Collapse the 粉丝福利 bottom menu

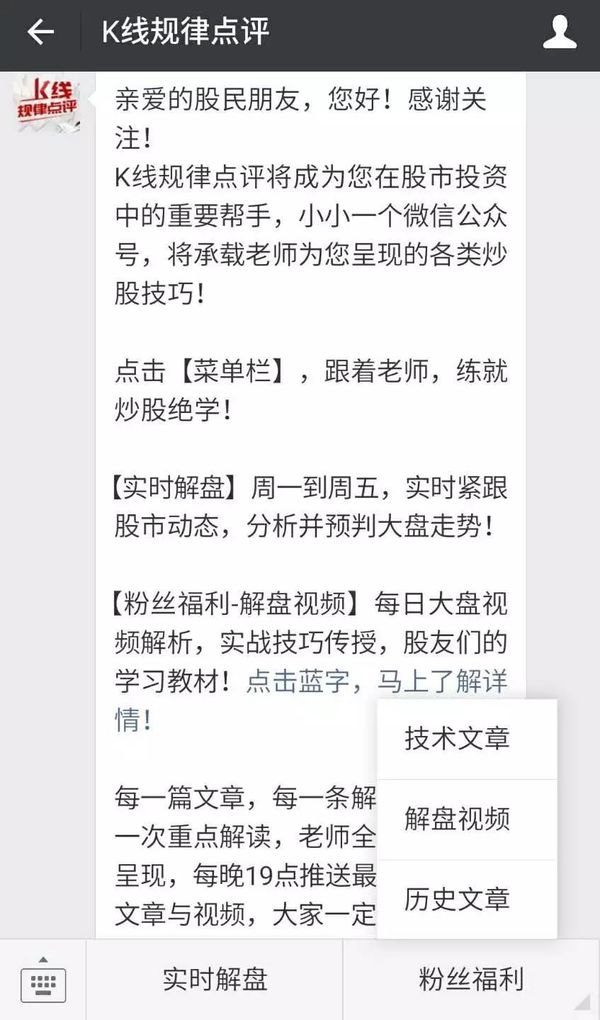[x=471, y=980]
